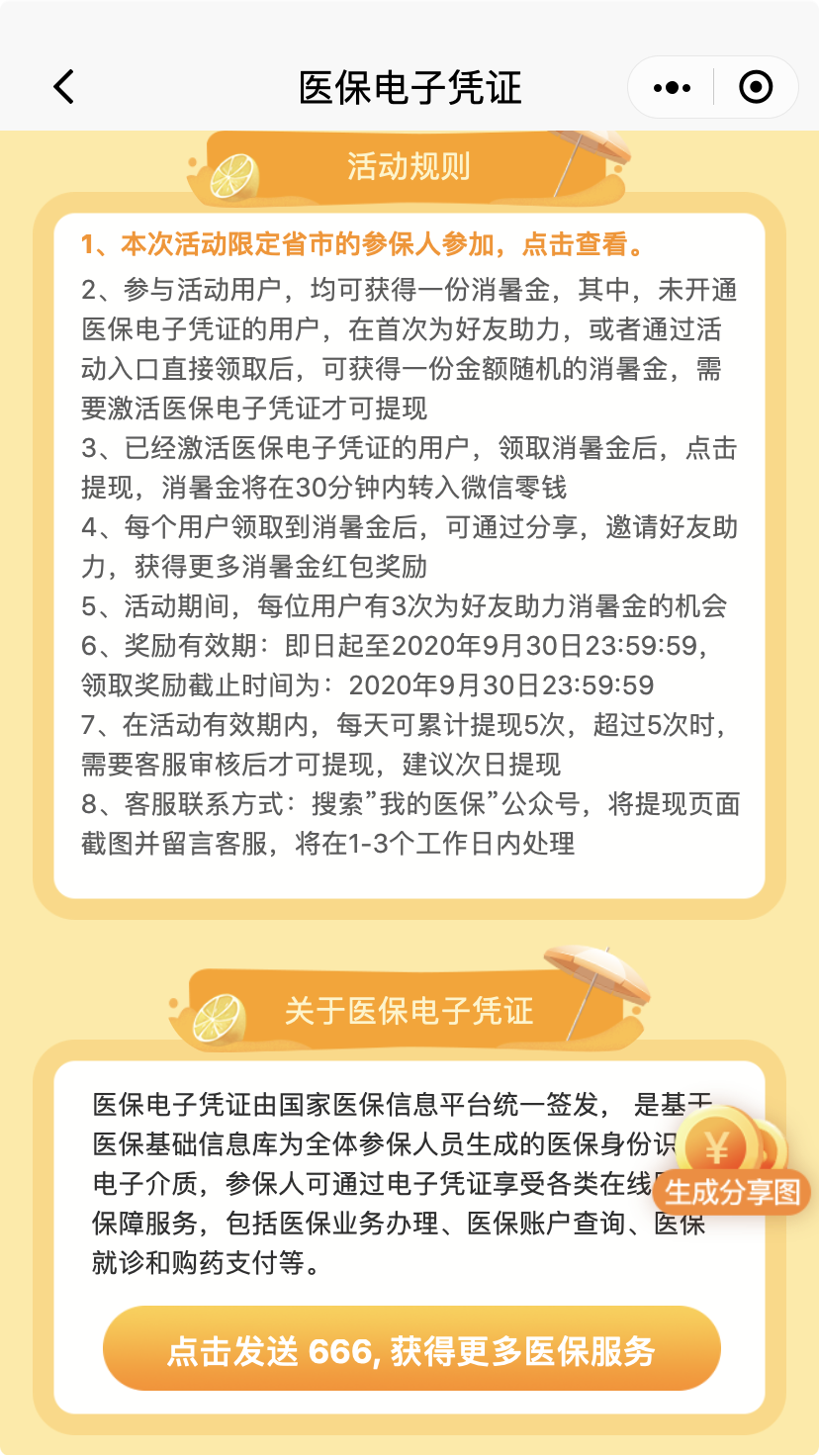Open the mini program more-options menu
The width and height of the screenshot is (819, 1456).
tap(673, 88)
